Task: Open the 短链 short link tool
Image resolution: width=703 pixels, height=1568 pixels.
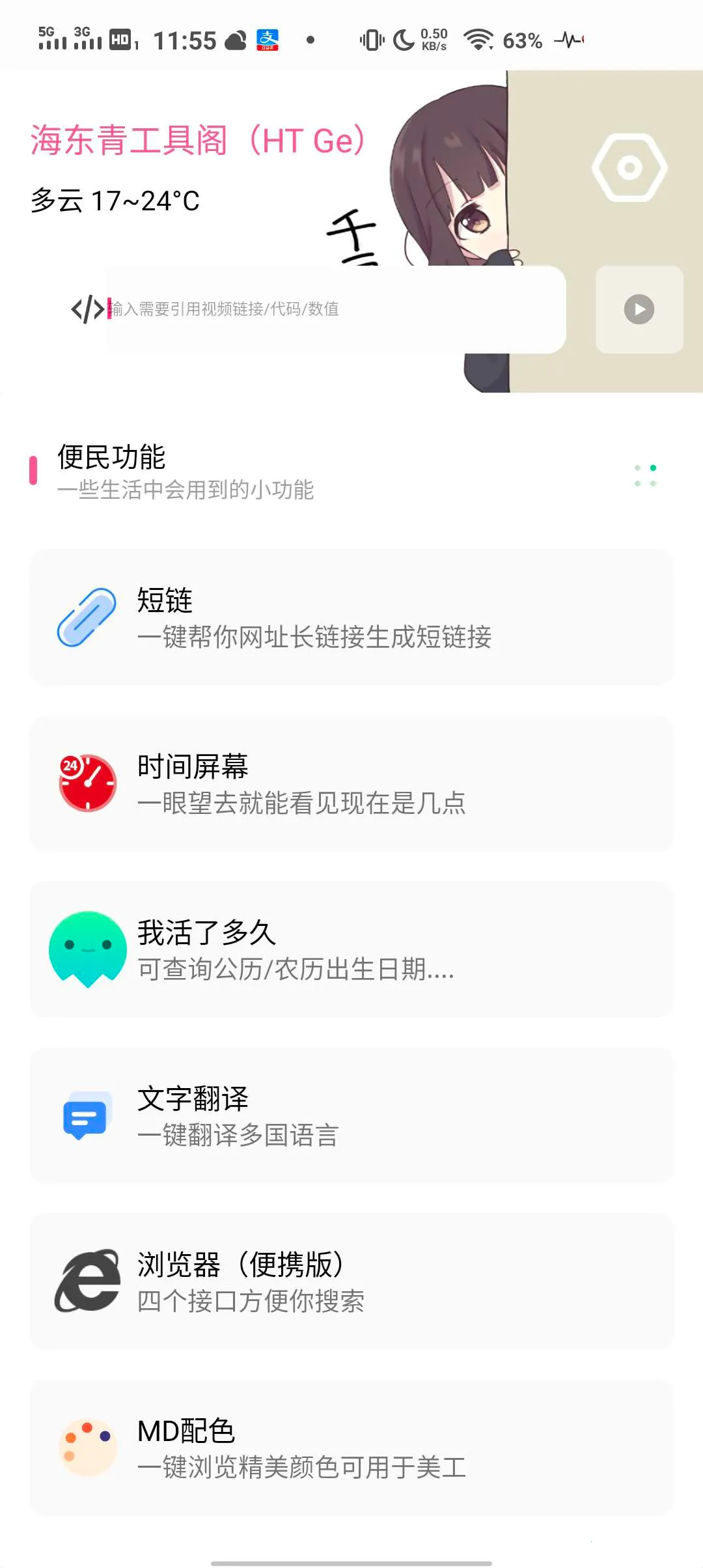Action: [351, 619]
